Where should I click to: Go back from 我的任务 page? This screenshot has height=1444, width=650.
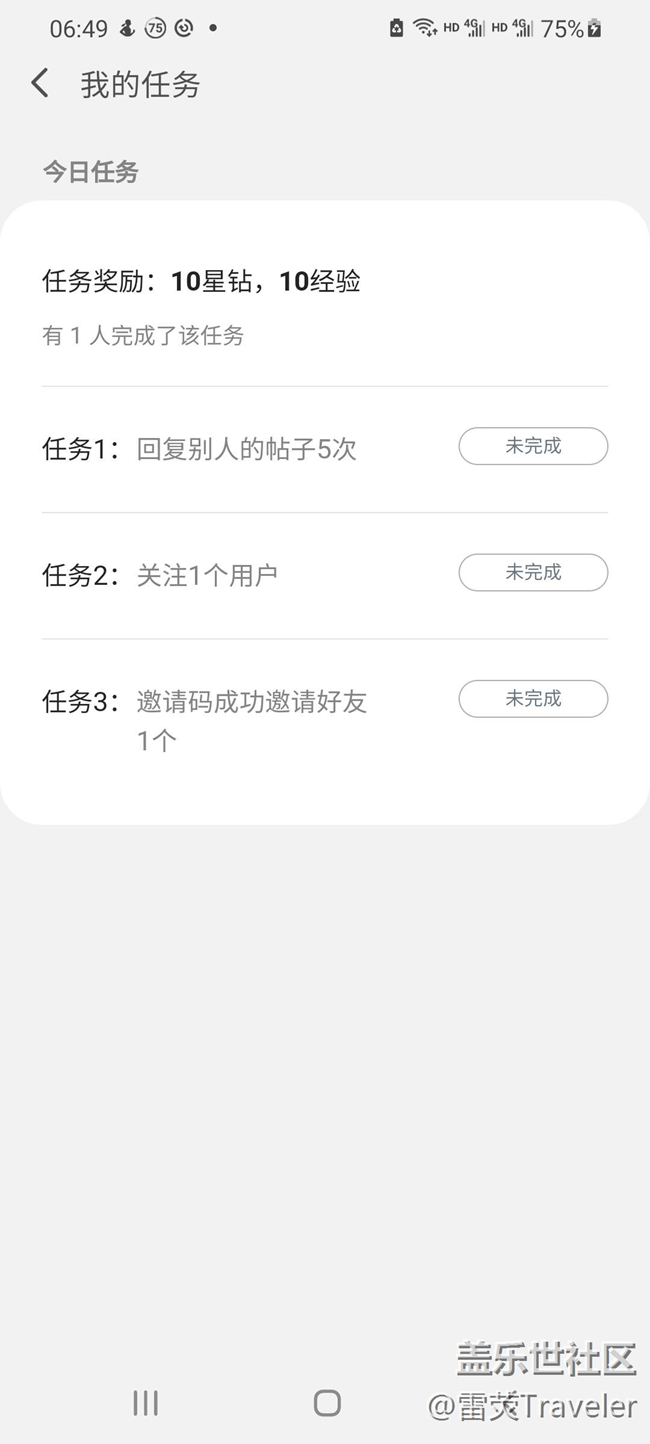pos(40,84)
